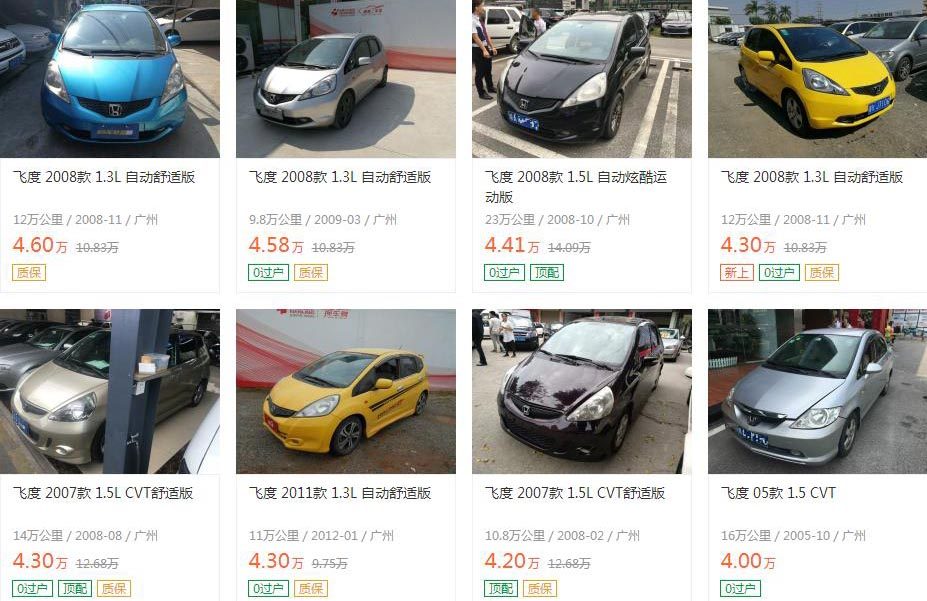Image resolution: width=927 pixels, height=601 pixels.
Task: Open 飞度 2007款 CVT舒适版 priced 4.20万
Action: point(575,493)
